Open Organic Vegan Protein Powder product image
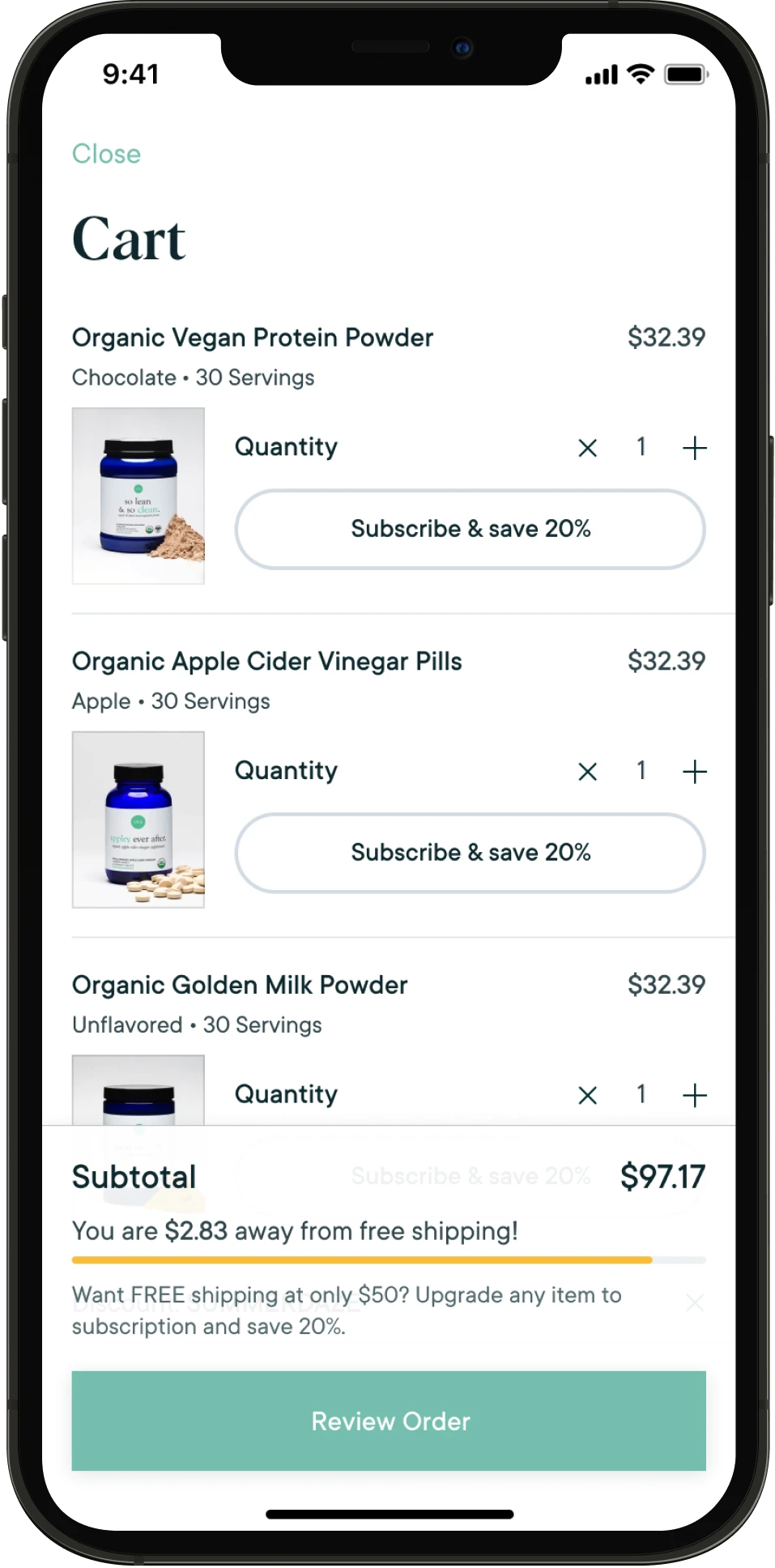775x1568 pixels. pyautogui.click(x=138, y=496)
